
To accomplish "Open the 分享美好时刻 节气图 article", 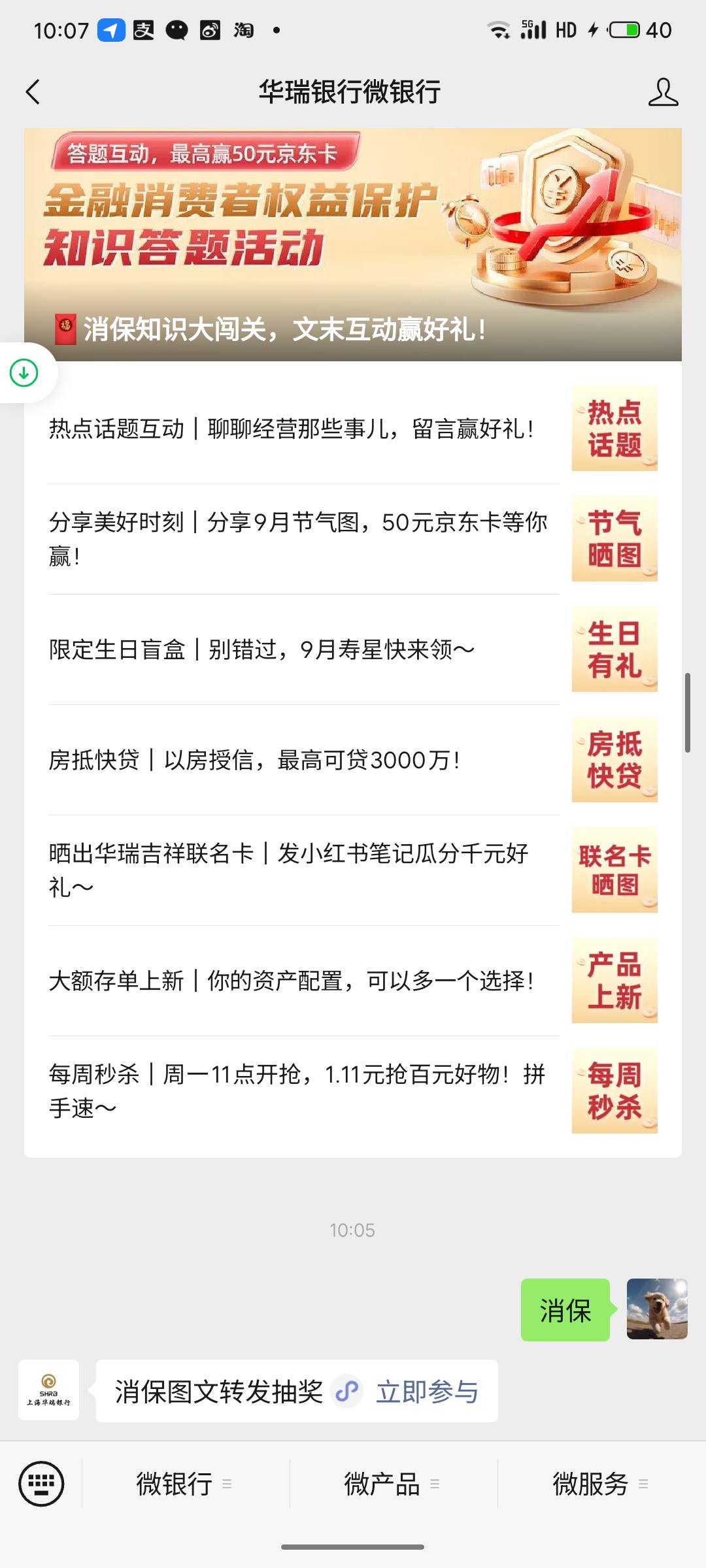I will pos(353,539).
